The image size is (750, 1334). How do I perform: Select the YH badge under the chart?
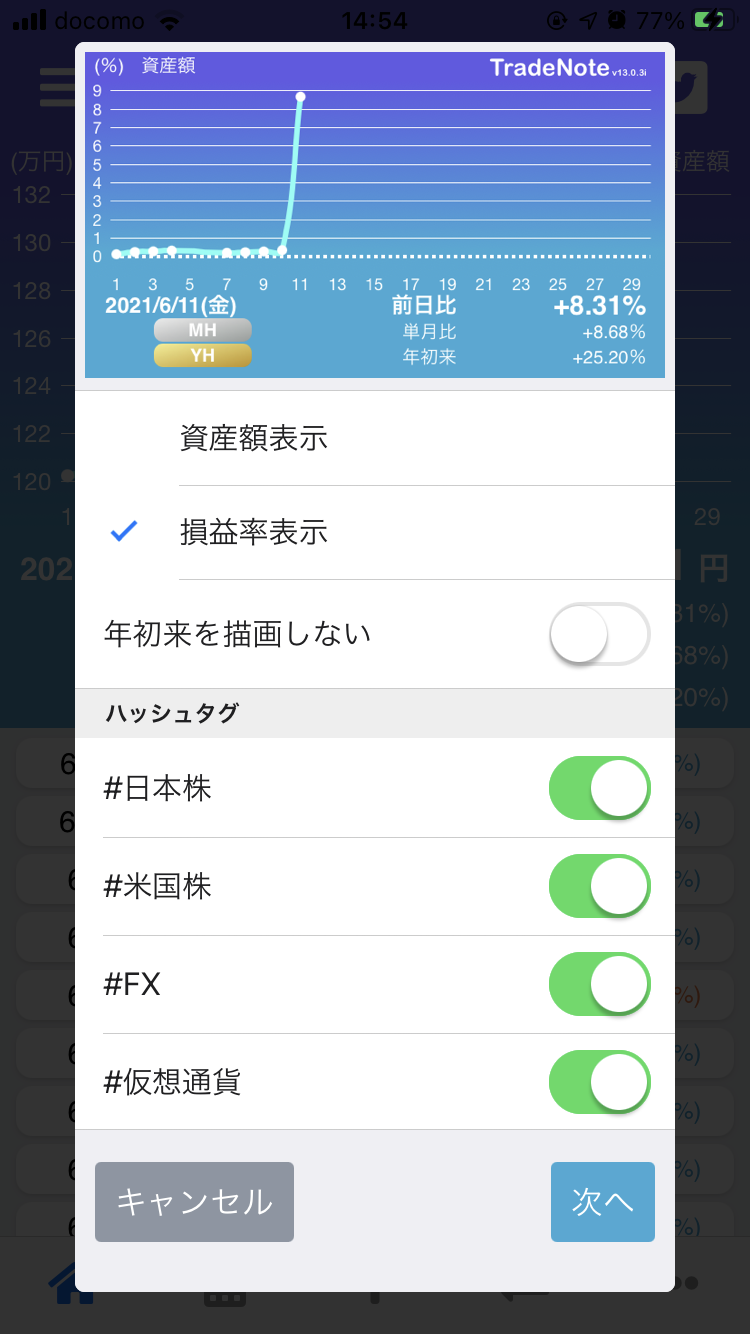coord(203,355)
